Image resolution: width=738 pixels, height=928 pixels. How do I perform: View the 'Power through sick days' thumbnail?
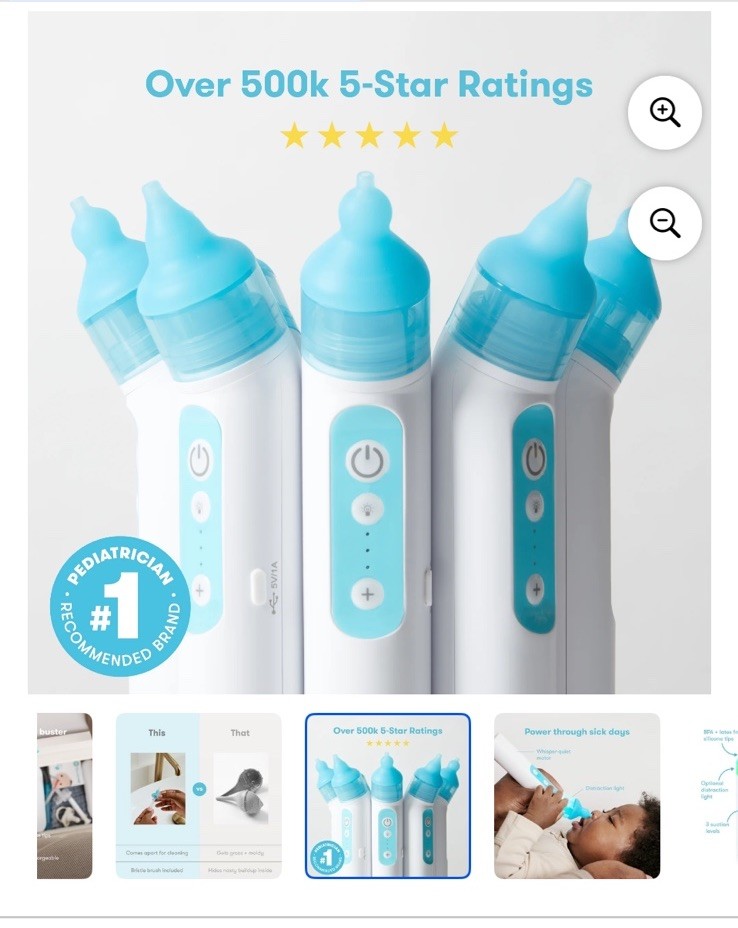(x=577, y=795)
